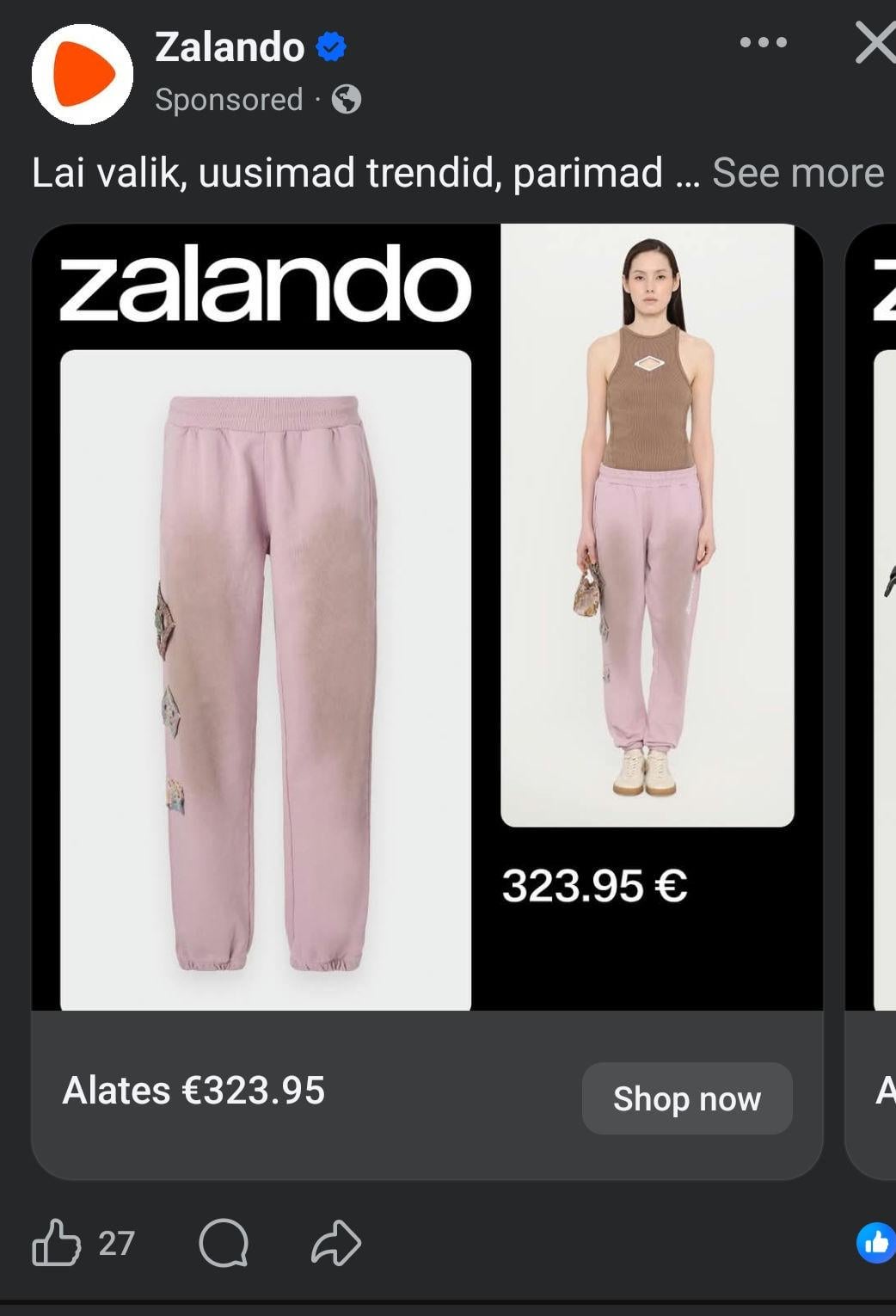896x1316 pixels.
Task: Like the Zalando post
Action: [x=57, y=1243]
